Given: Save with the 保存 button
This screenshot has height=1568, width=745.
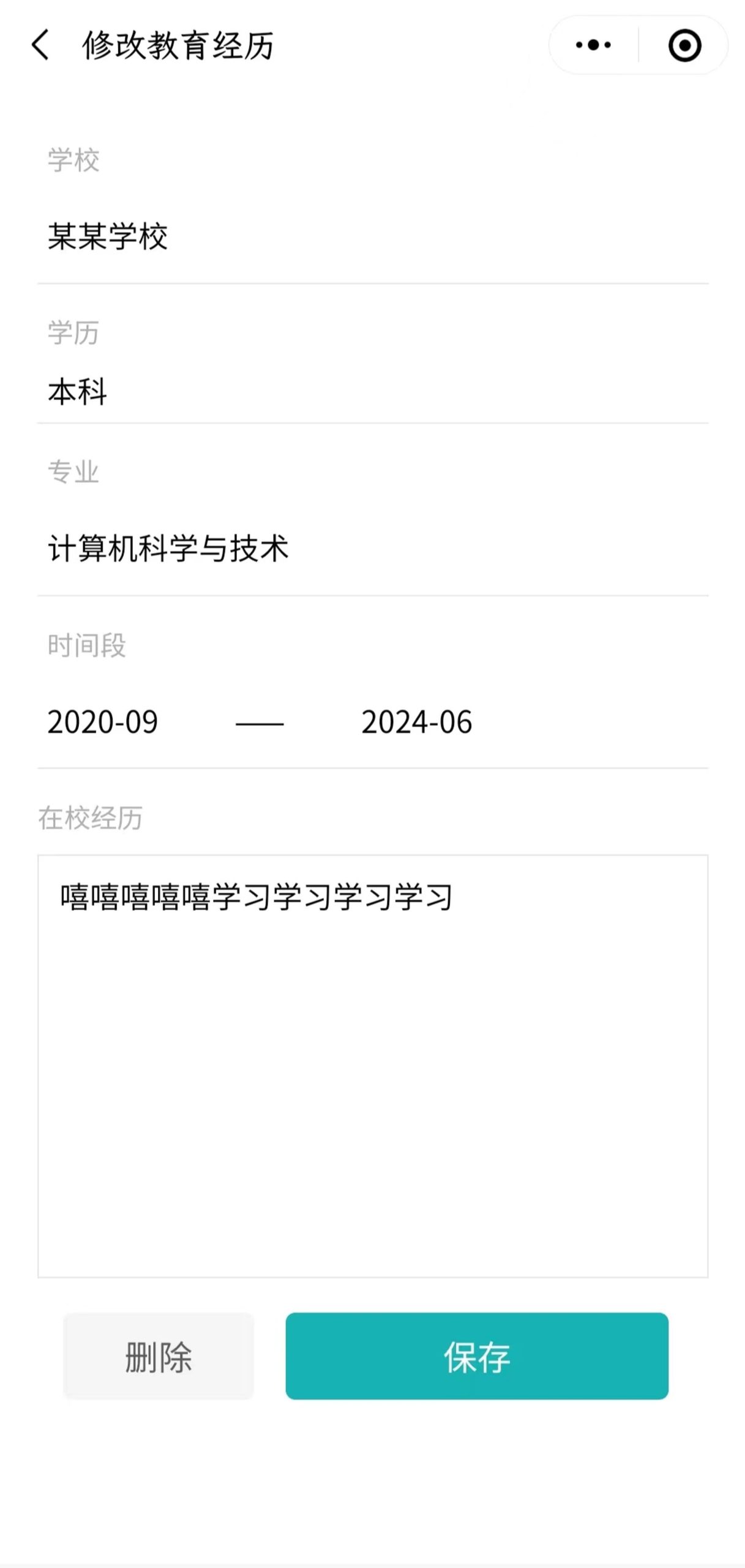Looking at the screenshot, I should [476, 1355].
